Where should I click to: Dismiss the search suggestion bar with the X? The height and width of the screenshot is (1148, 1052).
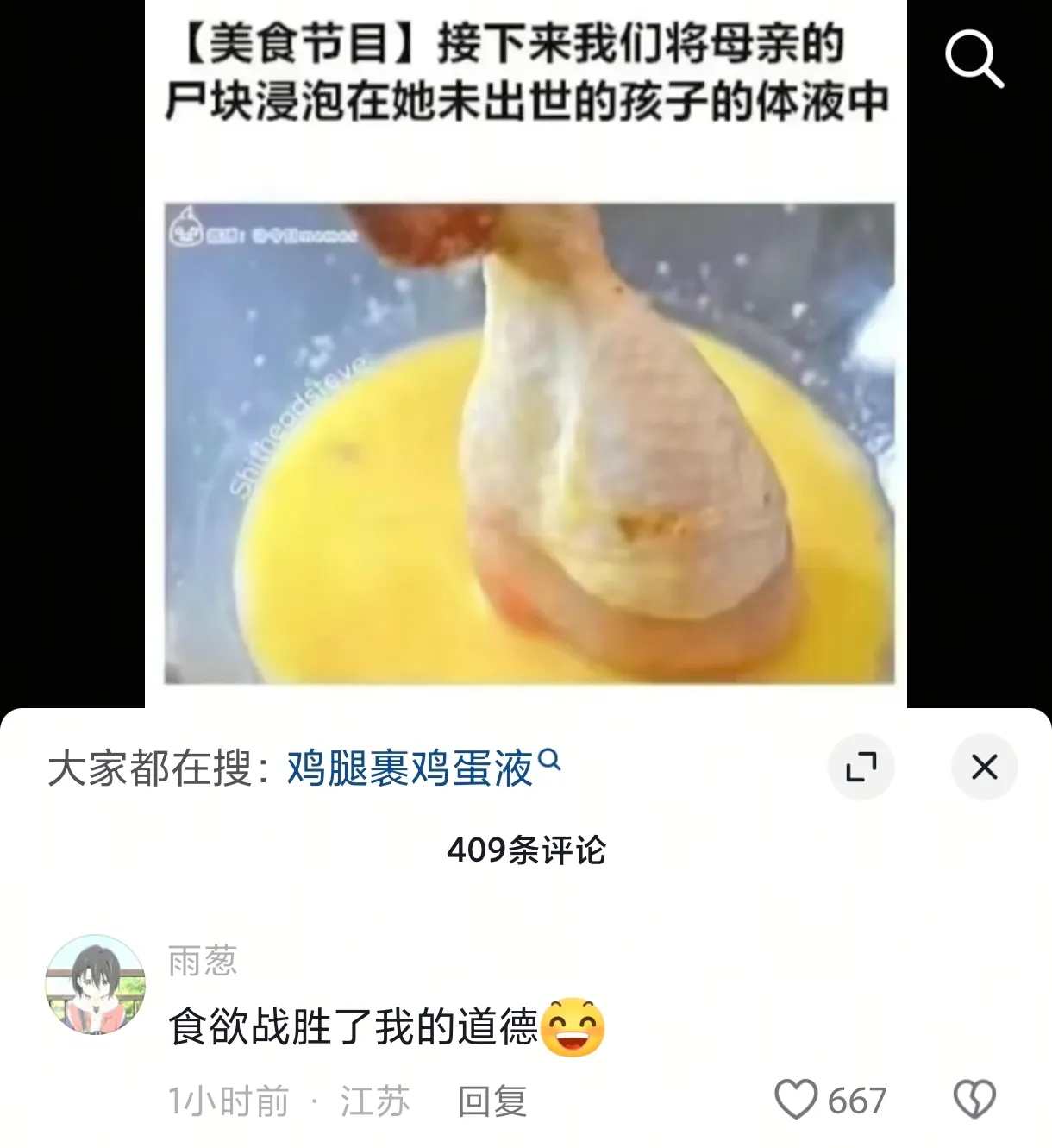(x=984, y=766)
